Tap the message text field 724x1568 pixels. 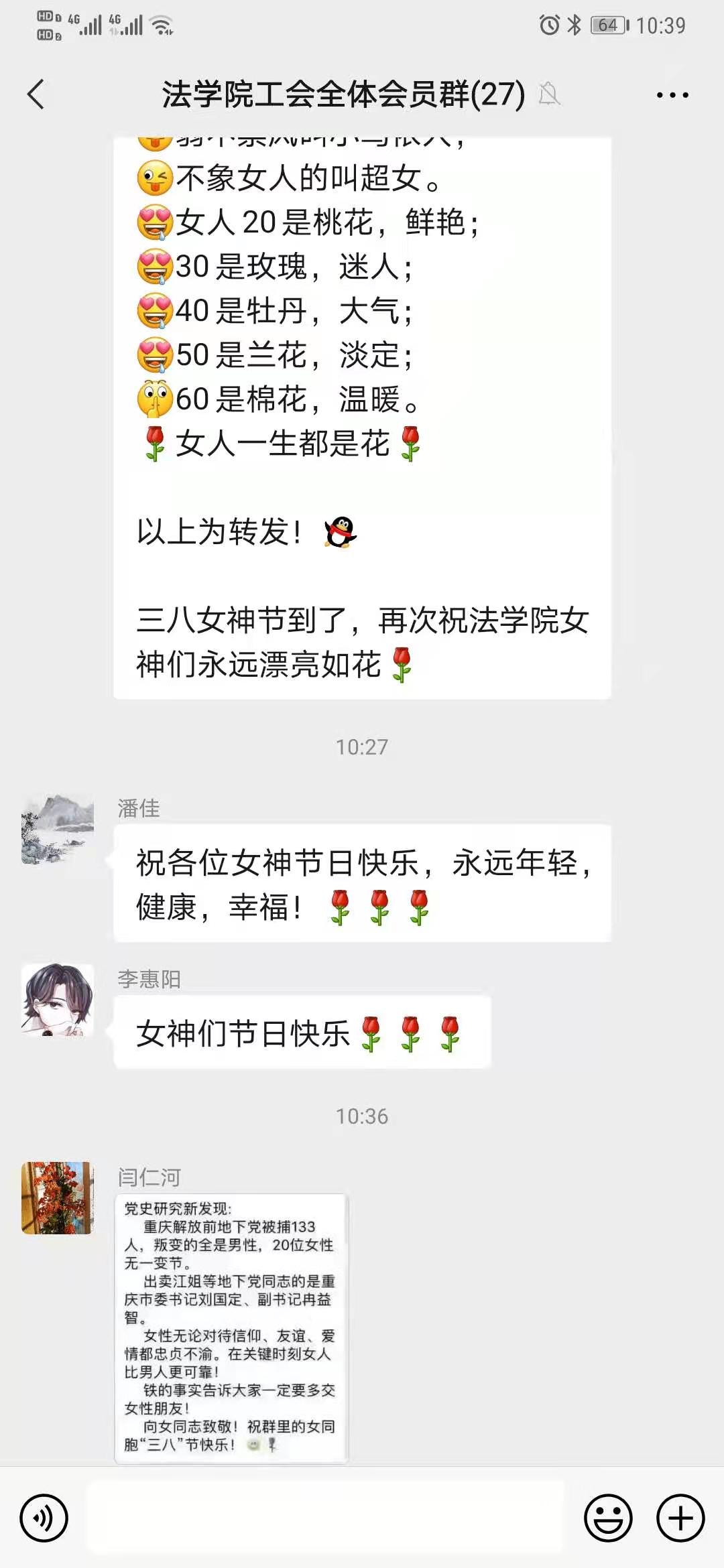[326, 1518]
